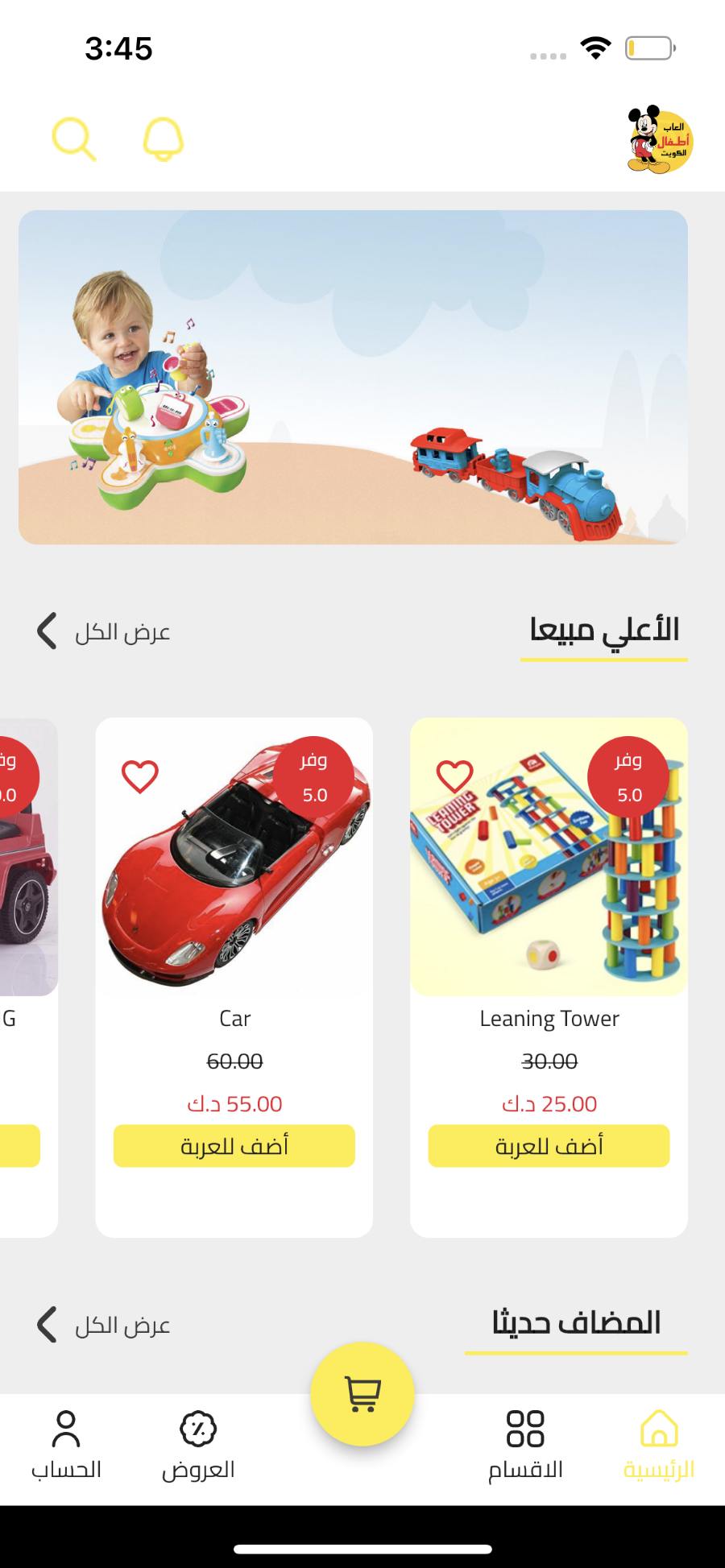725x1568 pixels.
Task: Switch to the الحساب account tab
Action: [66, 1446]
